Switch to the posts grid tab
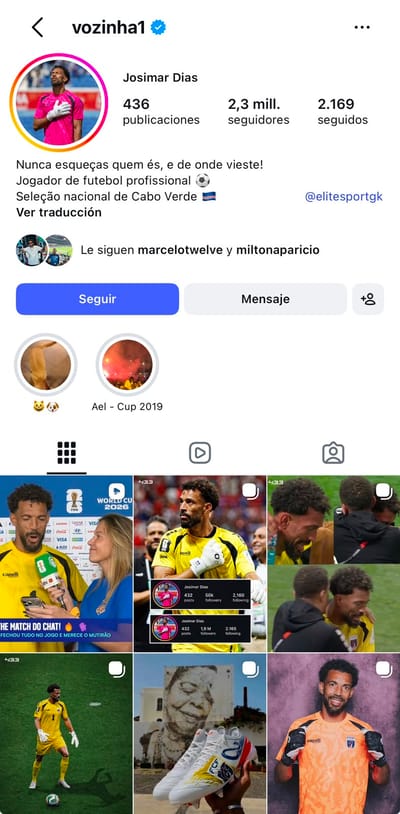 pyautogui.click(x=66, y=453)
